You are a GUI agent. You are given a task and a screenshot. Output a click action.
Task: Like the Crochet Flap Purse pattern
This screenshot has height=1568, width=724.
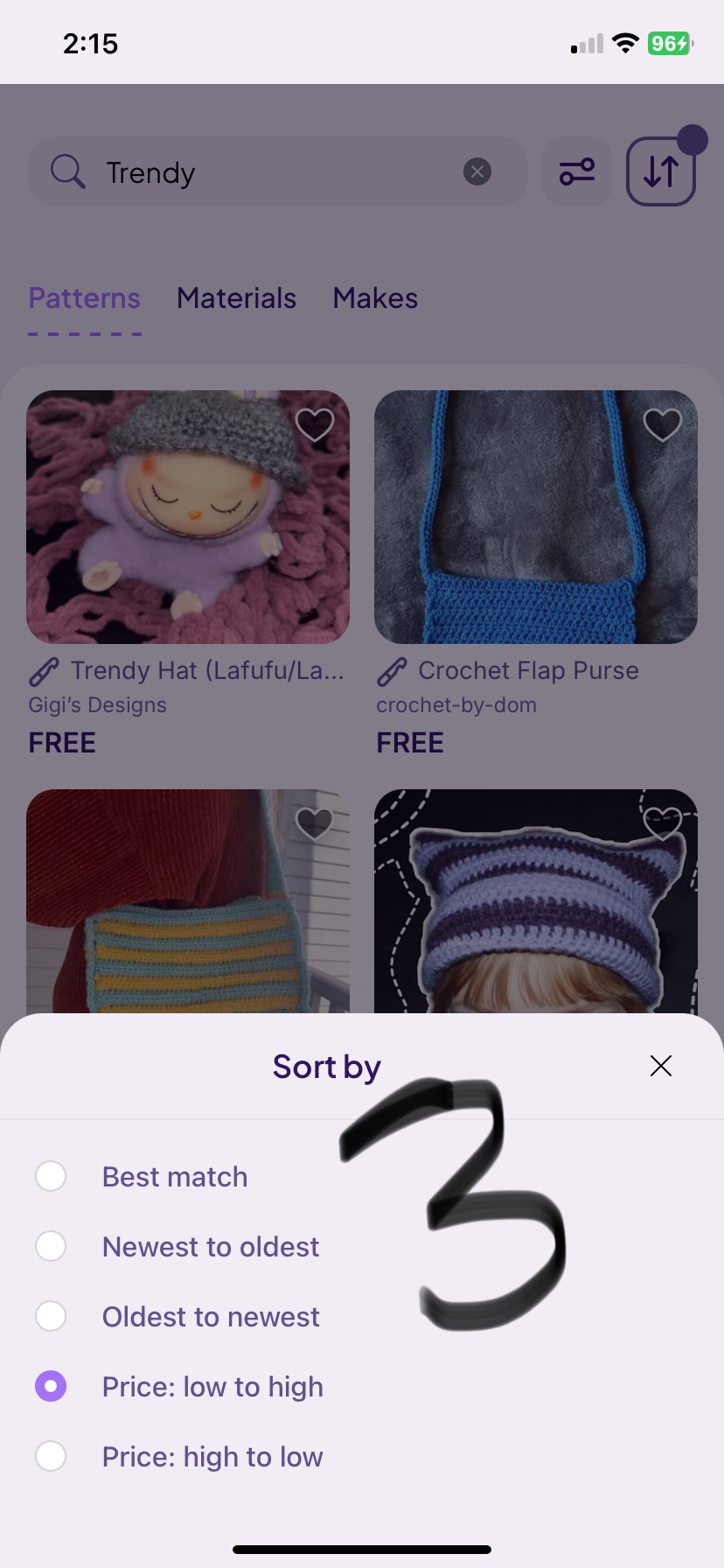pos(663,425)
